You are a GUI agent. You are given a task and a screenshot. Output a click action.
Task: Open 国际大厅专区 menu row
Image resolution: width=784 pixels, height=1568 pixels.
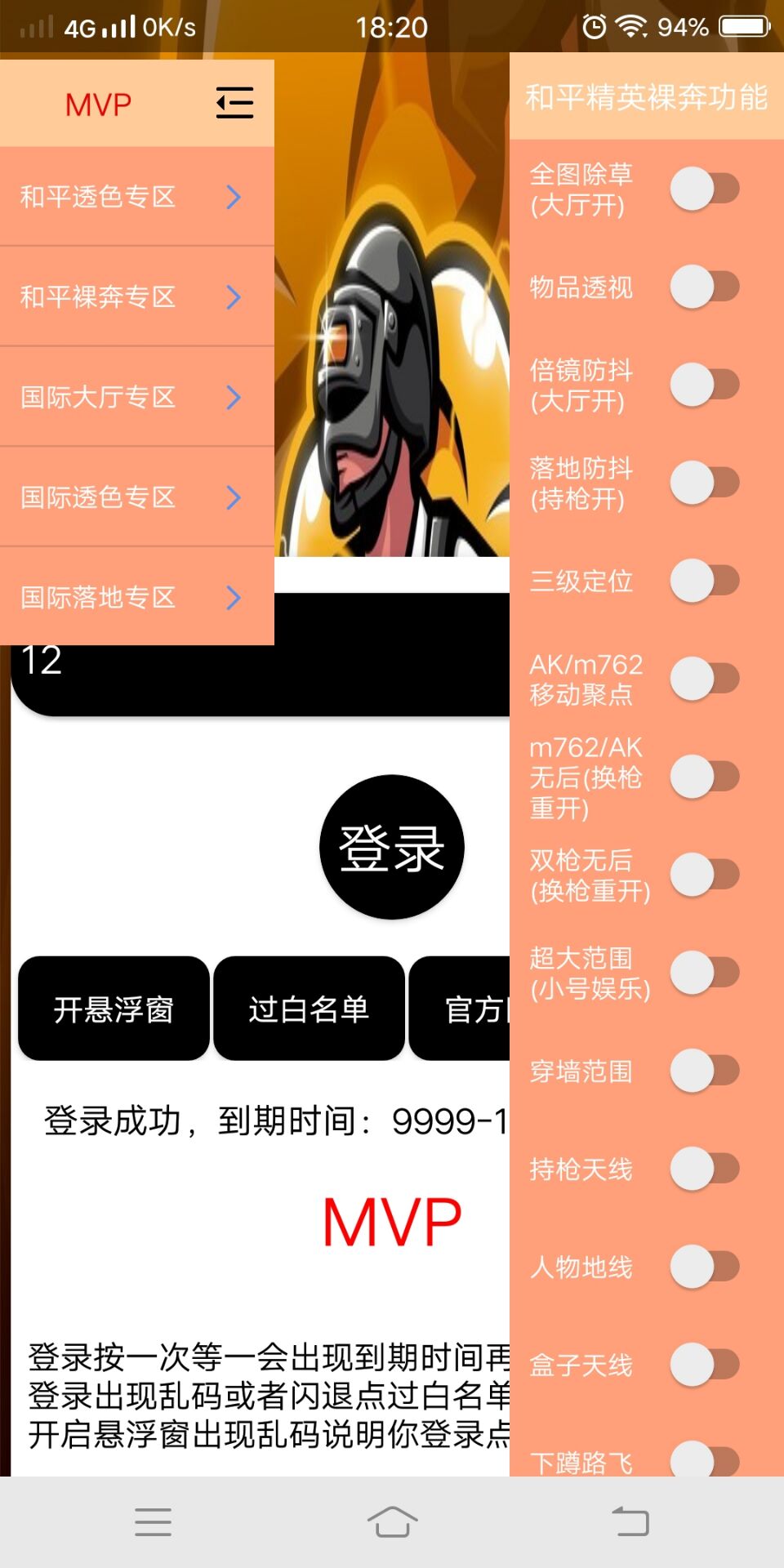(136, 397)
